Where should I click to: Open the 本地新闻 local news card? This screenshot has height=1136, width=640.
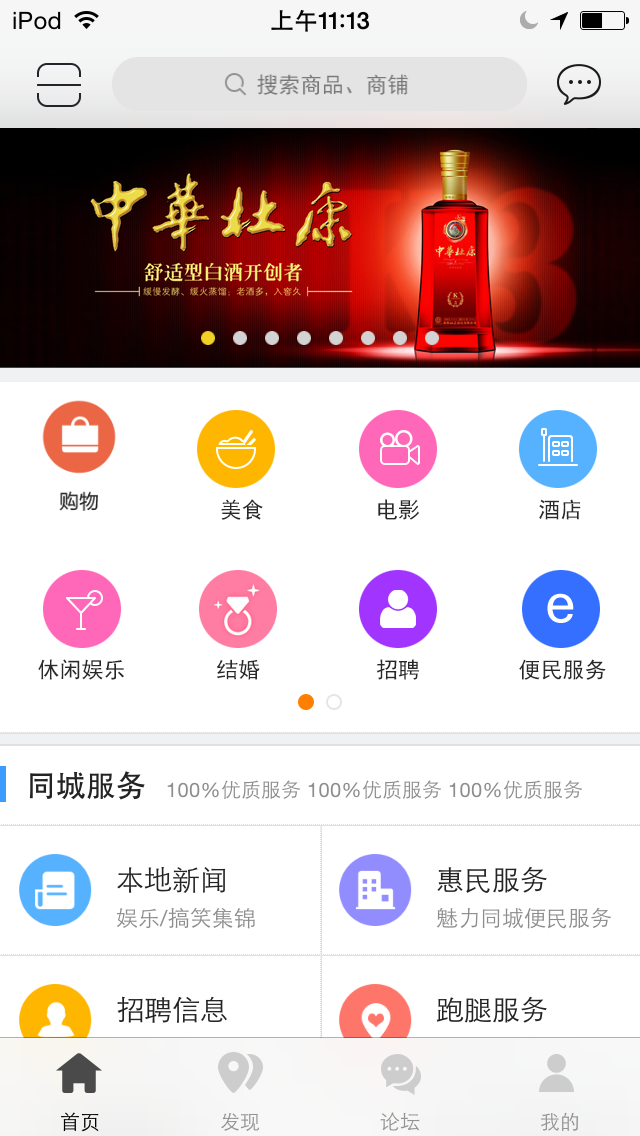click(x=160, y=891)
